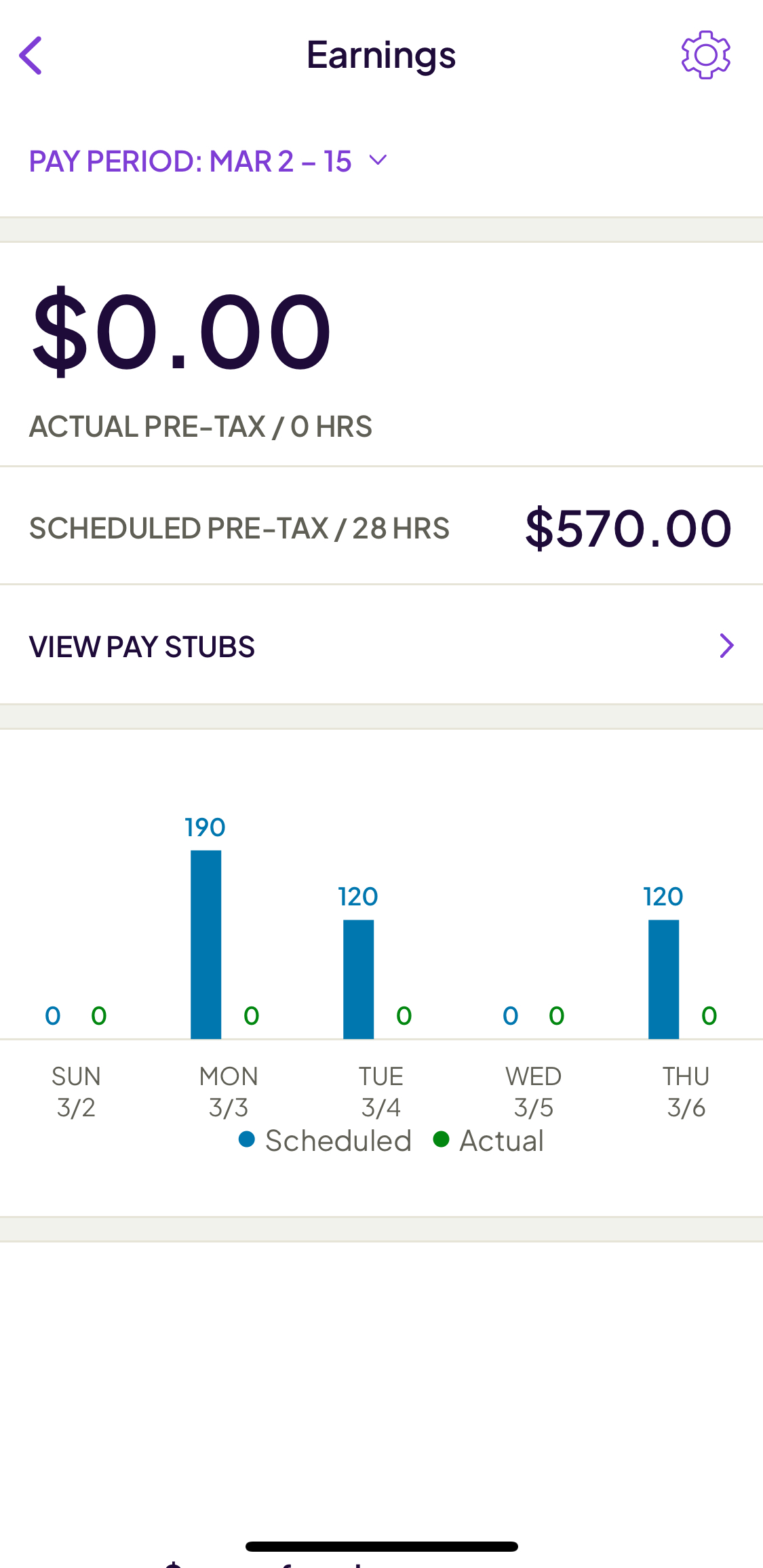Open the settings gear icon
This screenshot has height=1568, width=763.
705,55
